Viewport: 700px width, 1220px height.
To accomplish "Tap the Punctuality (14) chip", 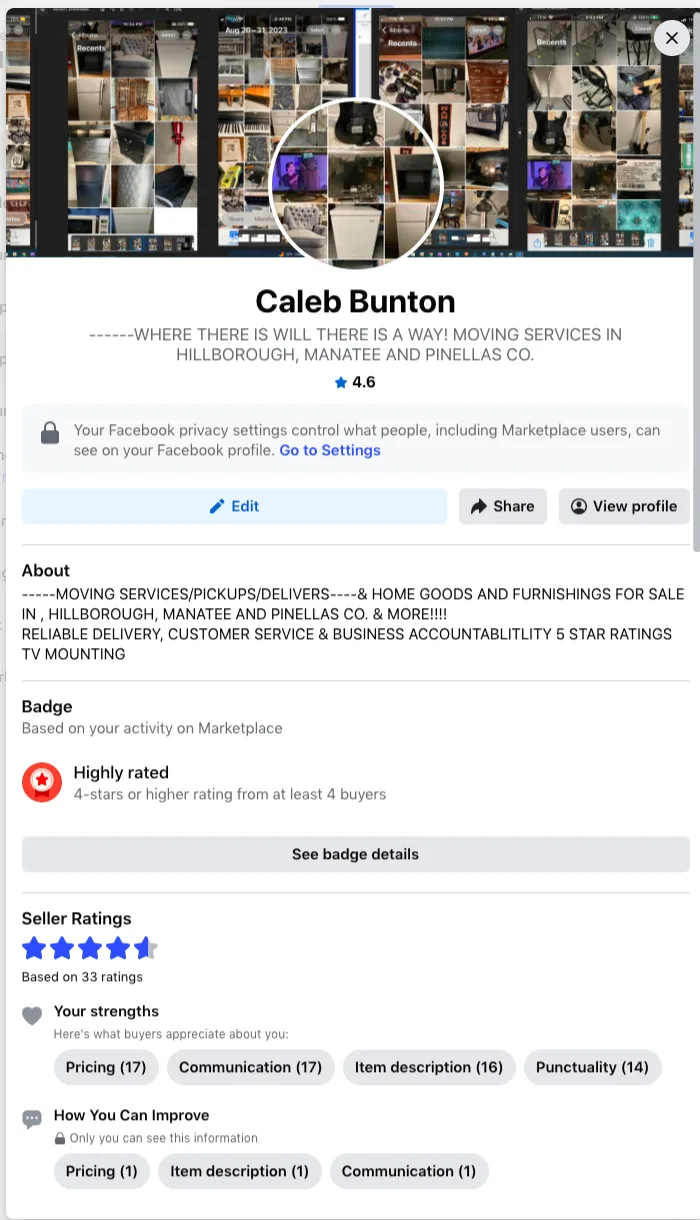I will (592, 1067).
